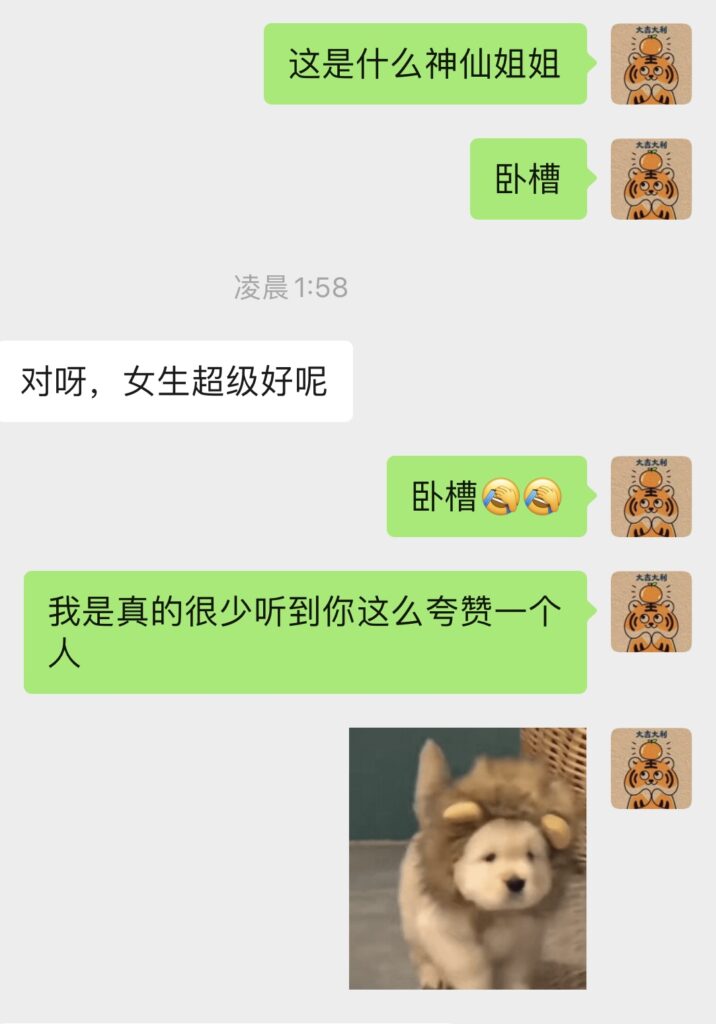
Task: Open sender profile next to "我是真的很少听到你这么夸赞一个人"
Action: pyautogui.click(x=651, y=611)
